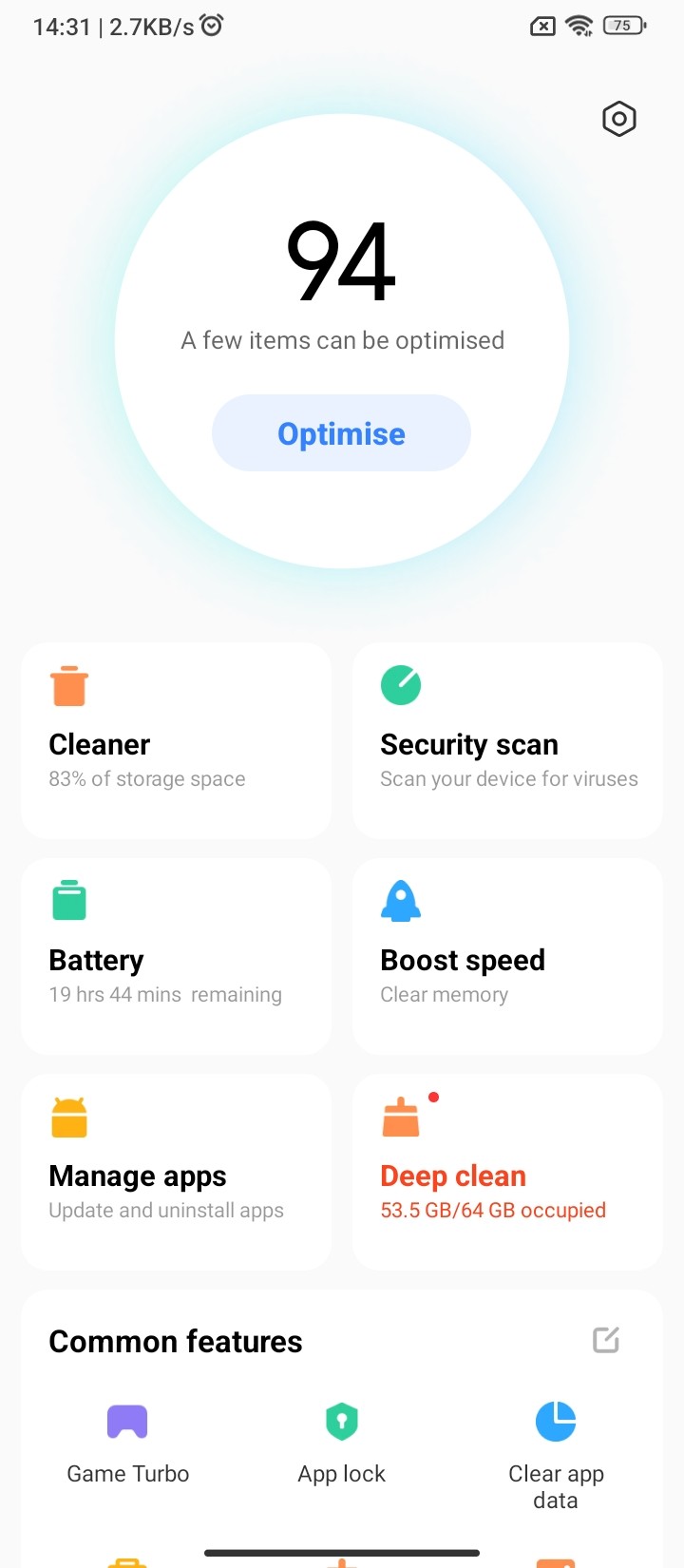Tap the Optimise button
The image size is (684, 1568).
[x=341, y=433]
